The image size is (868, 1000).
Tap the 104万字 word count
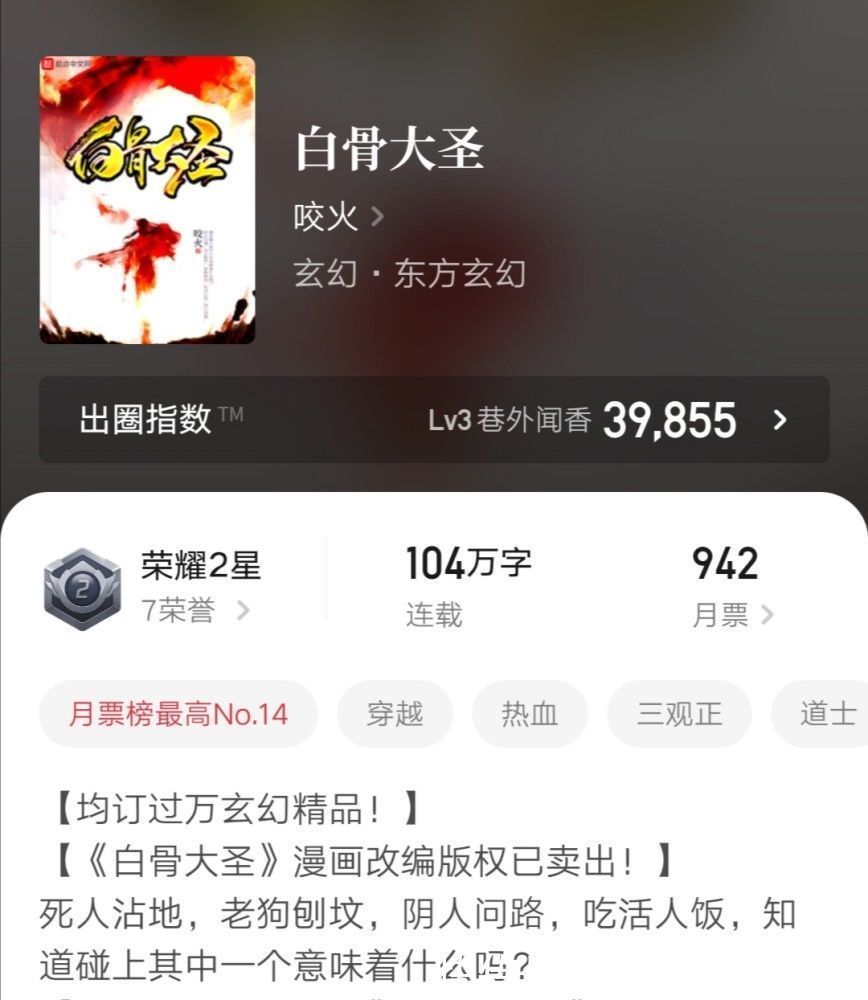[x=465, y=563]
